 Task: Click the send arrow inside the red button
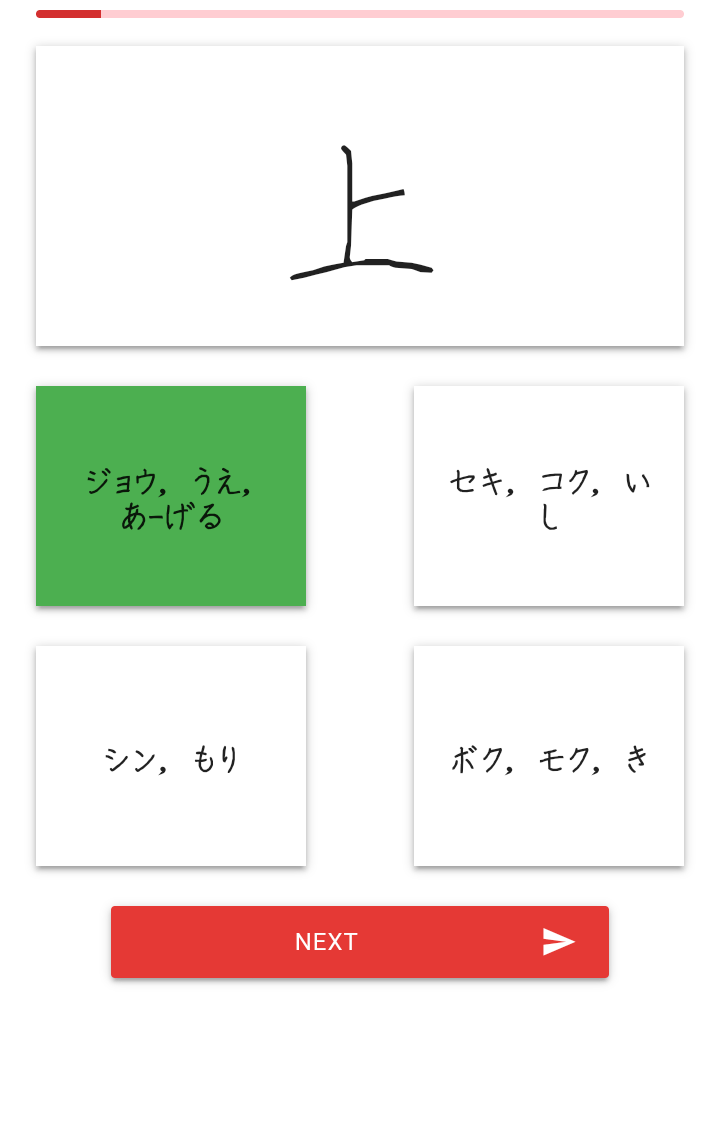click(559, 941)
